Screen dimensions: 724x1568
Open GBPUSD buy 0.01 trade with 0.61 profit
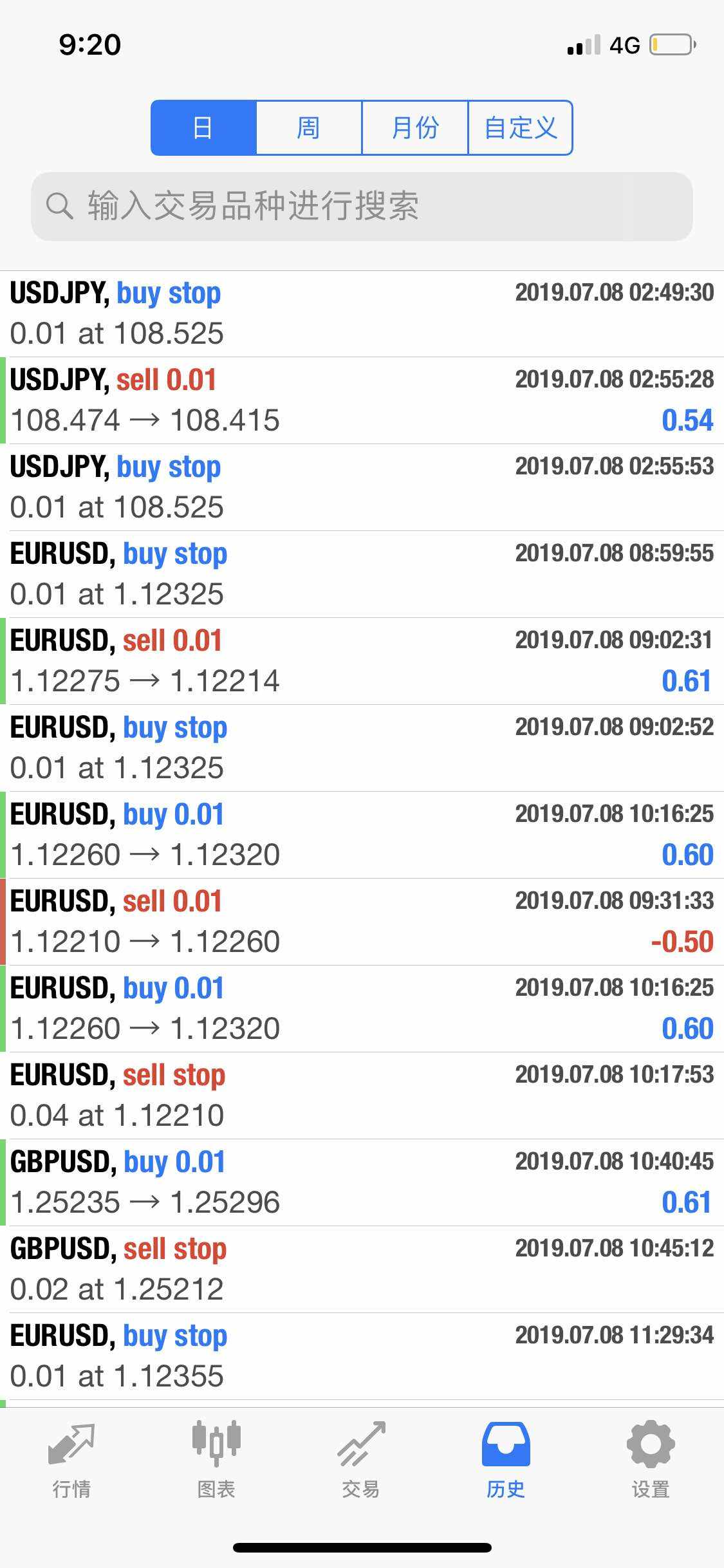point(362,1182)
